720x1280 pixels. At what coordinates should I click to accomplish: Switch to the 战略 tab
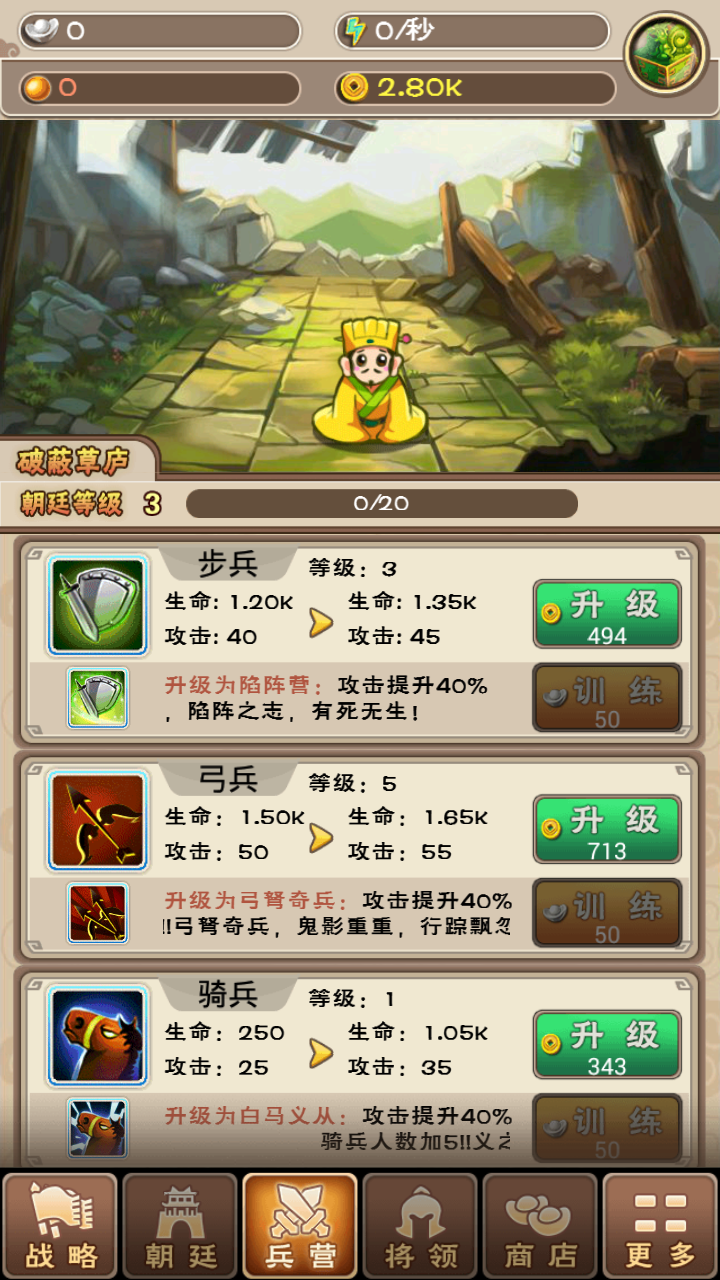tap(60, 1225)
